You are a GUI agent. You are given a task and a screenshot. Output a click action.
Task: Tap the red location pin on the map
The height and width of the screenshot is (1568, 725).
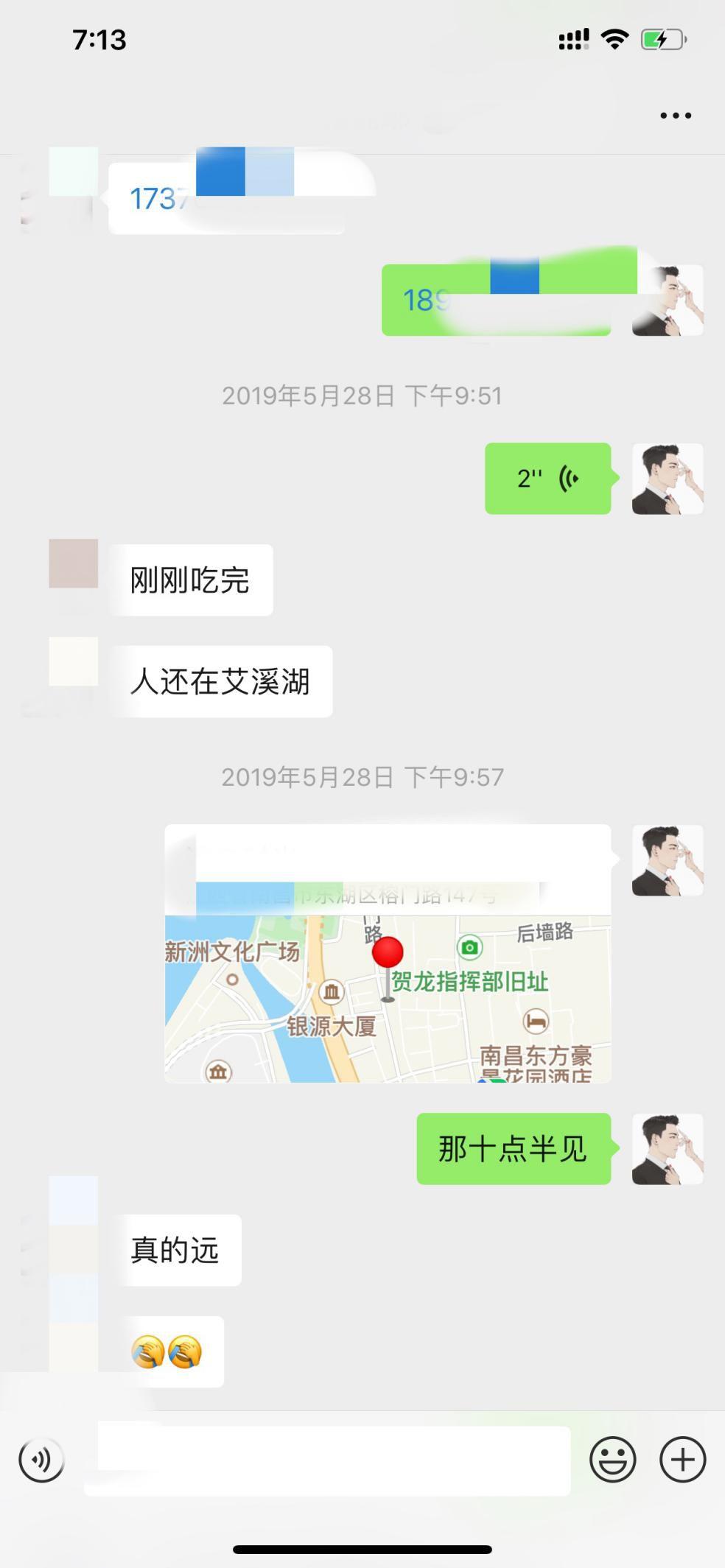click(x=389, y=954)
